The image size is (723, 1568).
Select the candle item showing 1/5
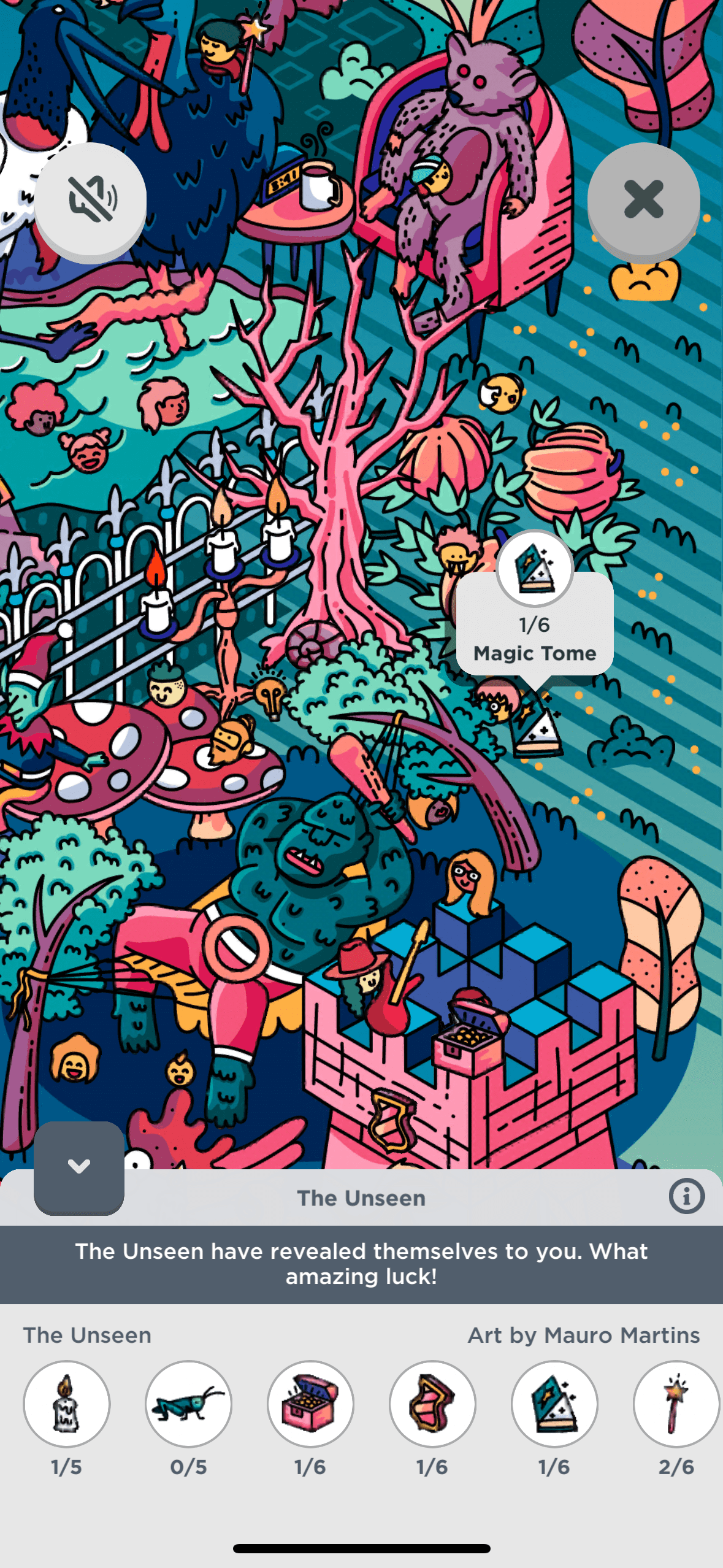[x=67, y=1404]
